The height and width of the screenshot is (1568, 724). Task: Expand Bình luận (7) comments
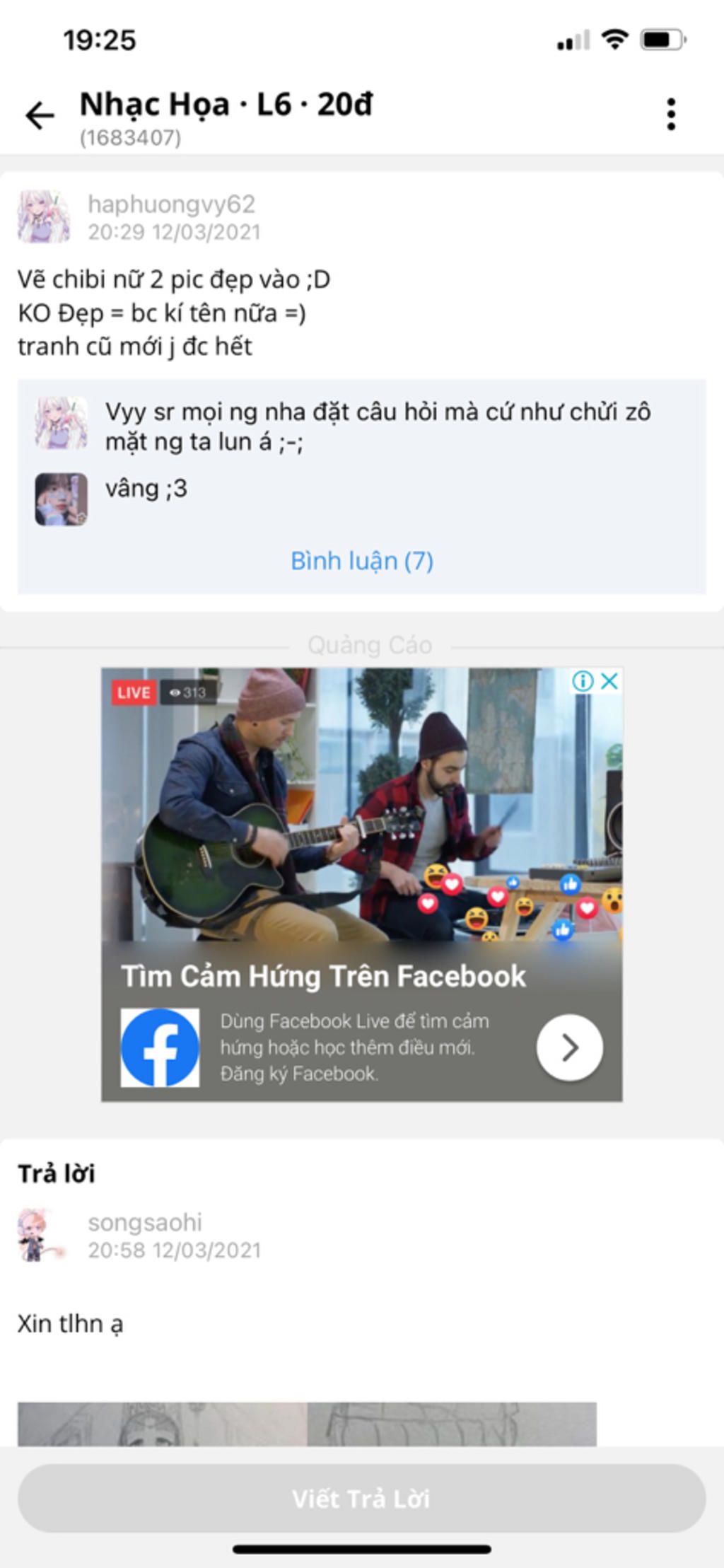click(x=362, y=561)
